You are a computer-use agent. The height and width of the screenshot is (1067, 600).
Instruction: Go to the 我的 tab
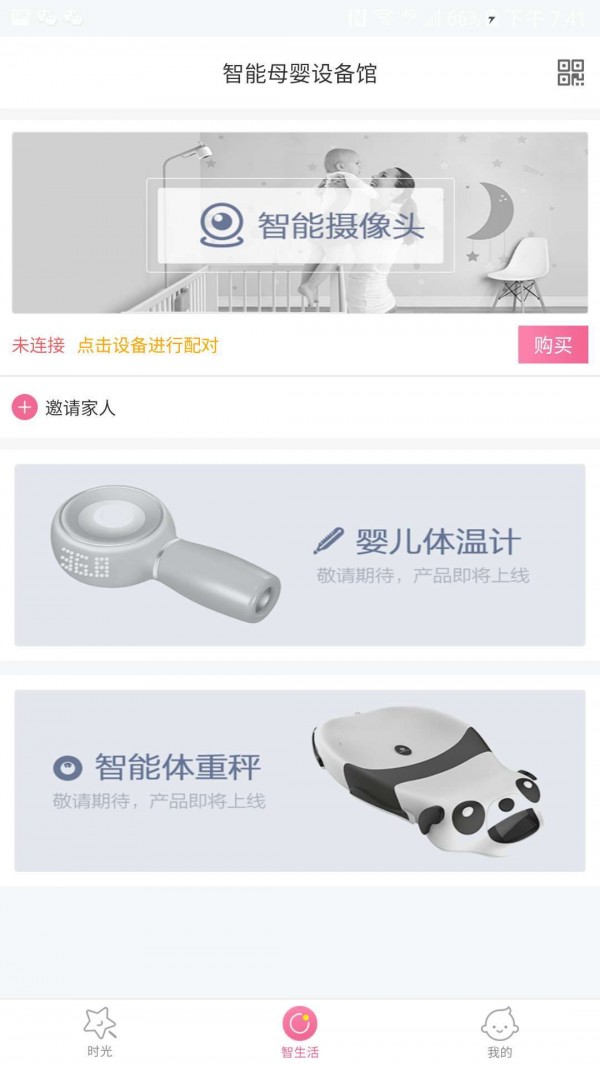pos(499,1033)
